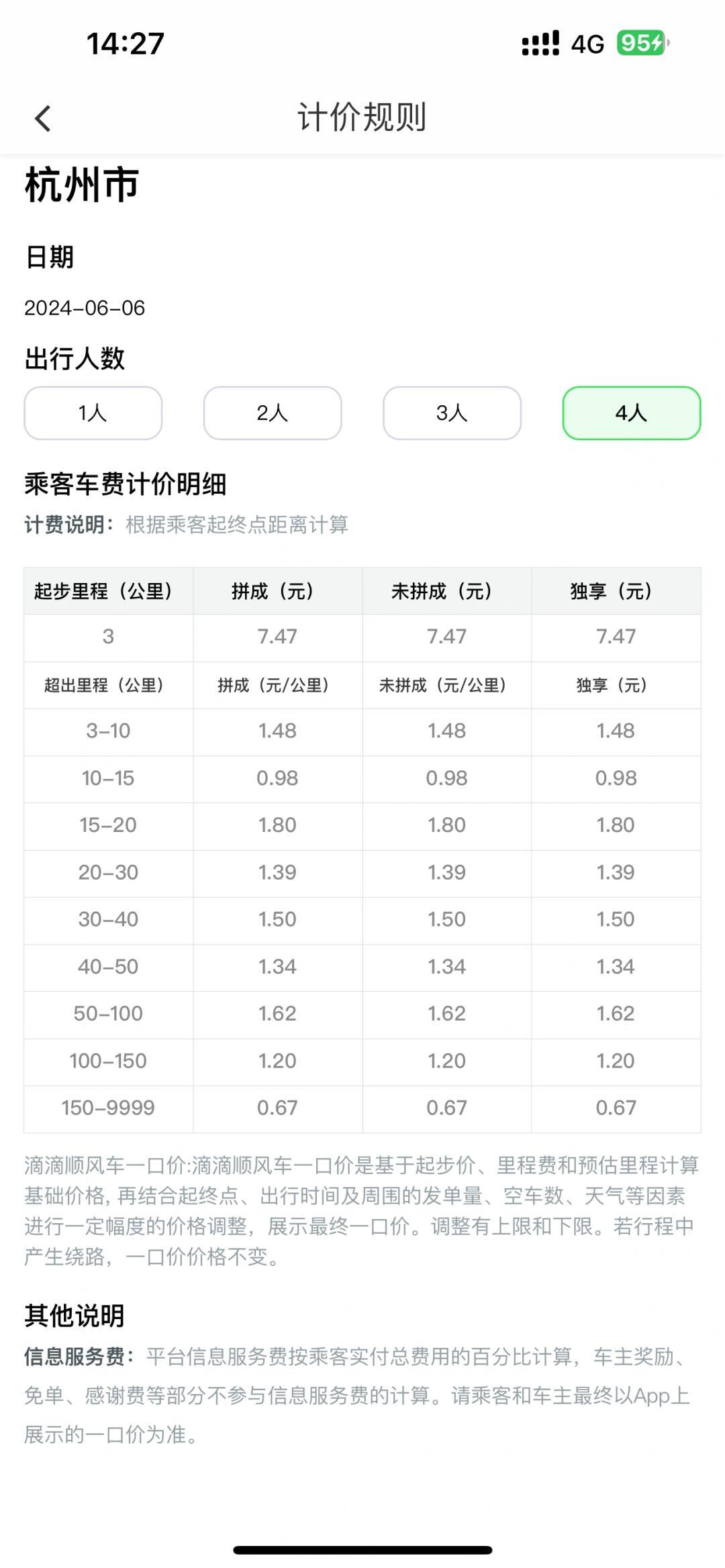Choose the 2人 passenger option
The height and width of the screenshot is (1568, 725).
coord(273,413)
